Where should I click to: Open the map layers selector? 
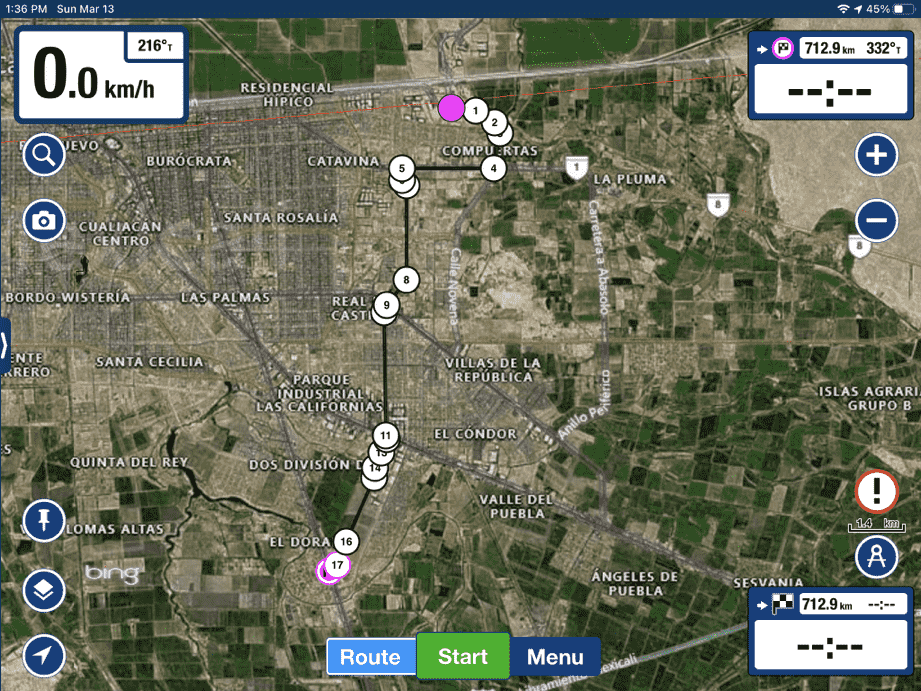(x=44, y=590)
